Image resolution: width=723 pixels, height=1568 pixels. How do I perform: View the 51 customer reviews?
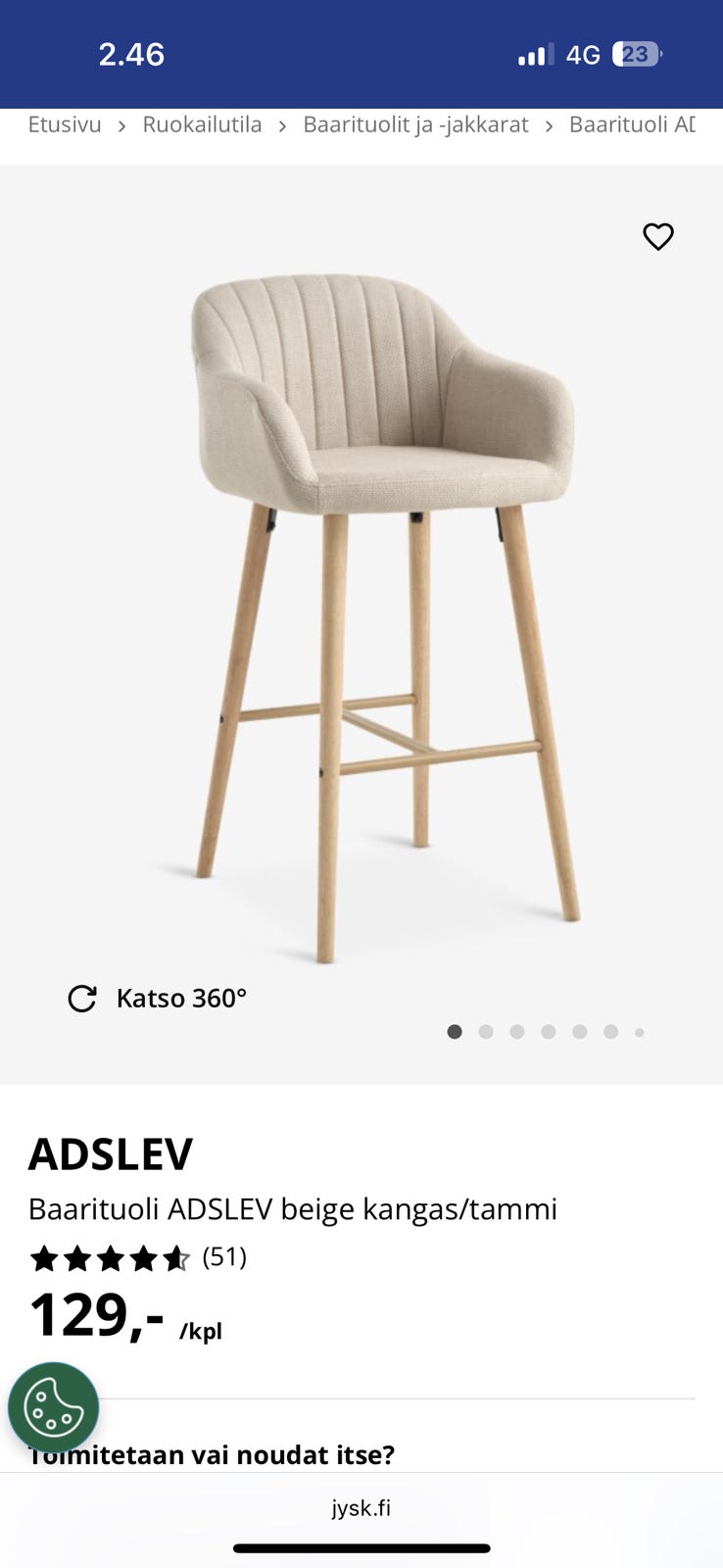[x=224, y=1256]
